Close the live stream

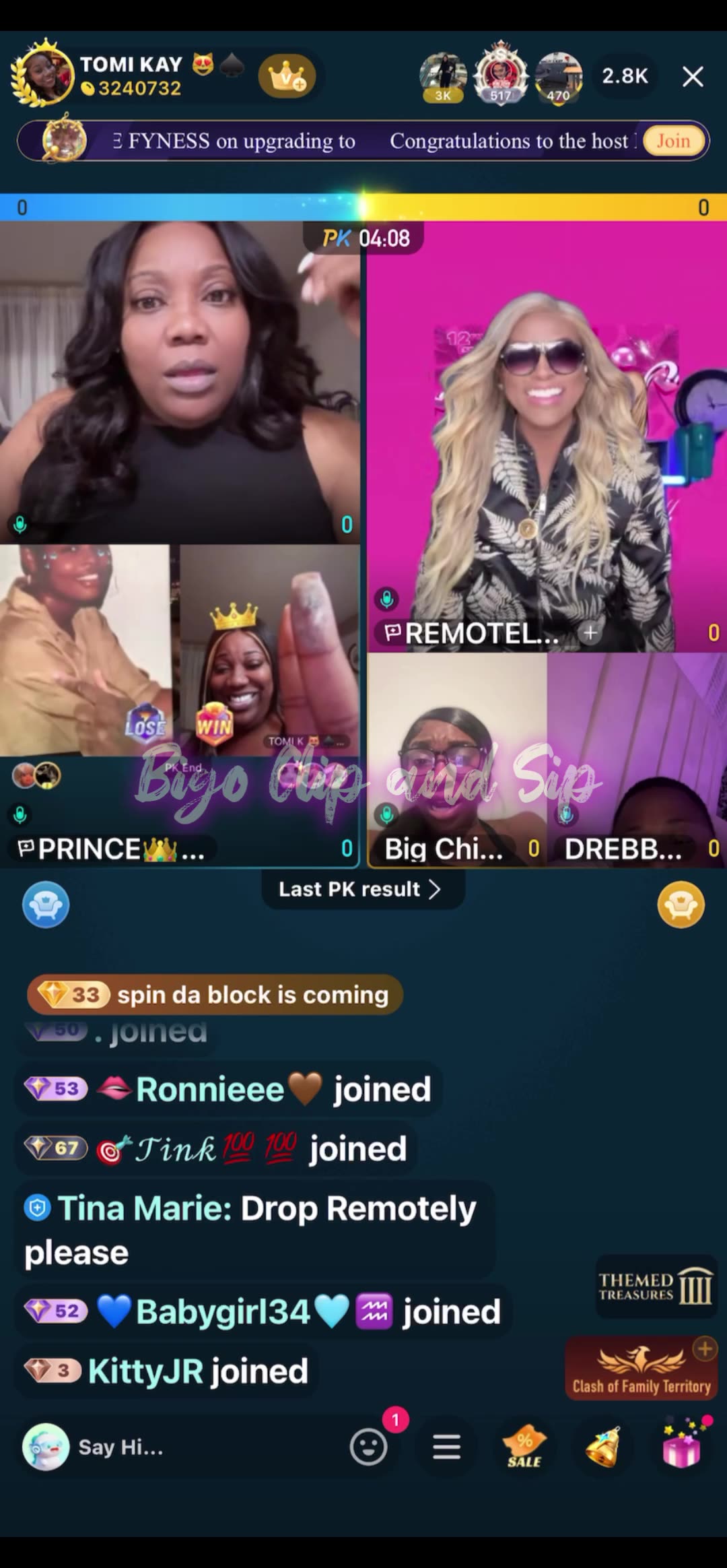(693, 77)
